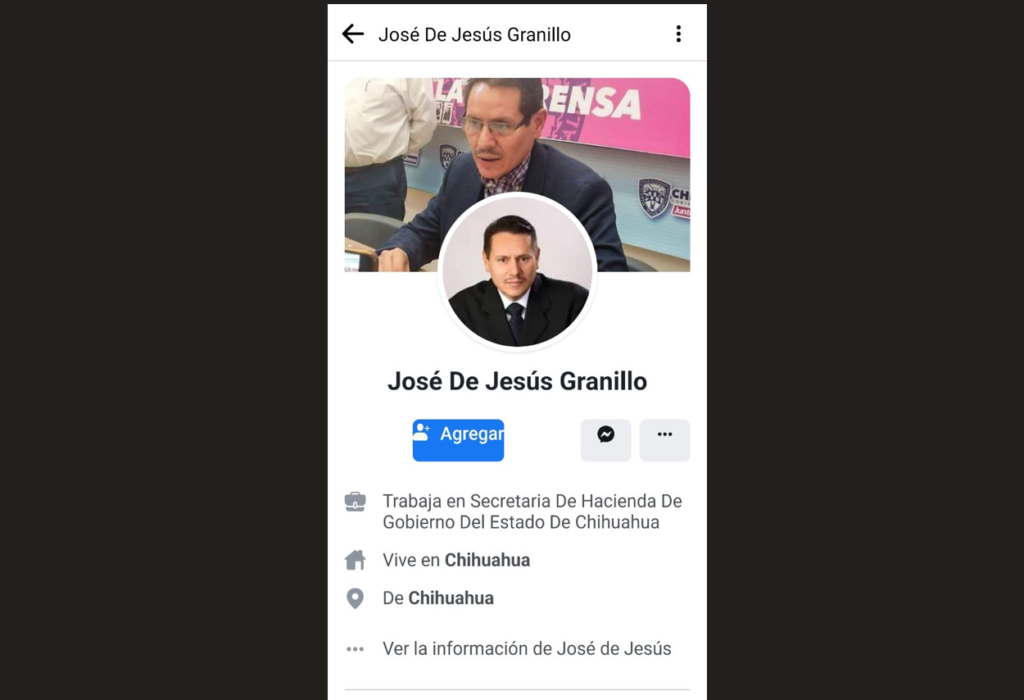1024x700 pixels.
Task: Tap the Agregar friend button
Action: tap(458, 440)
